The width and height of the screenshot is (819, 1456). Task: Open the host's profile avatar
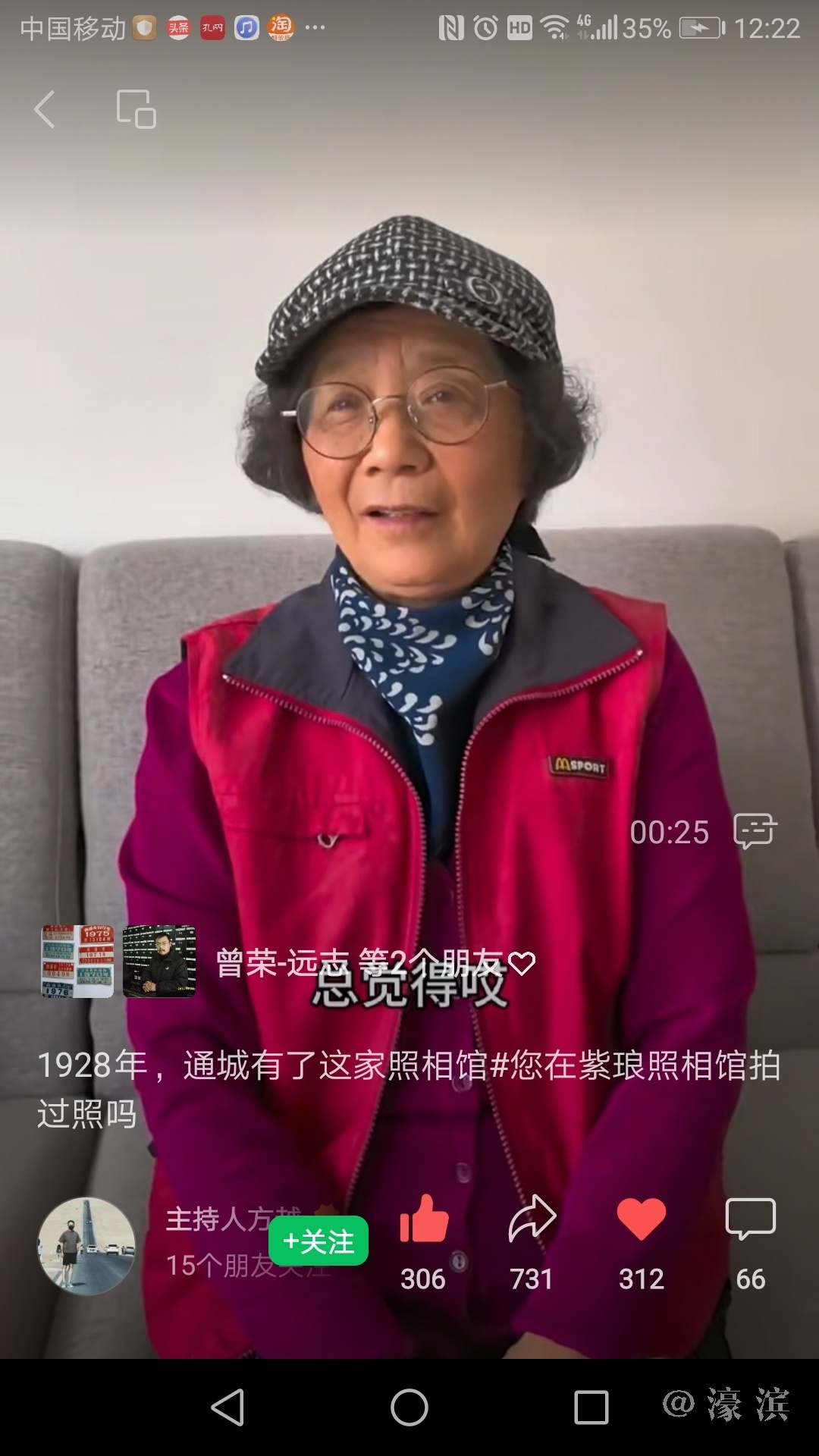click(86, 1246)
